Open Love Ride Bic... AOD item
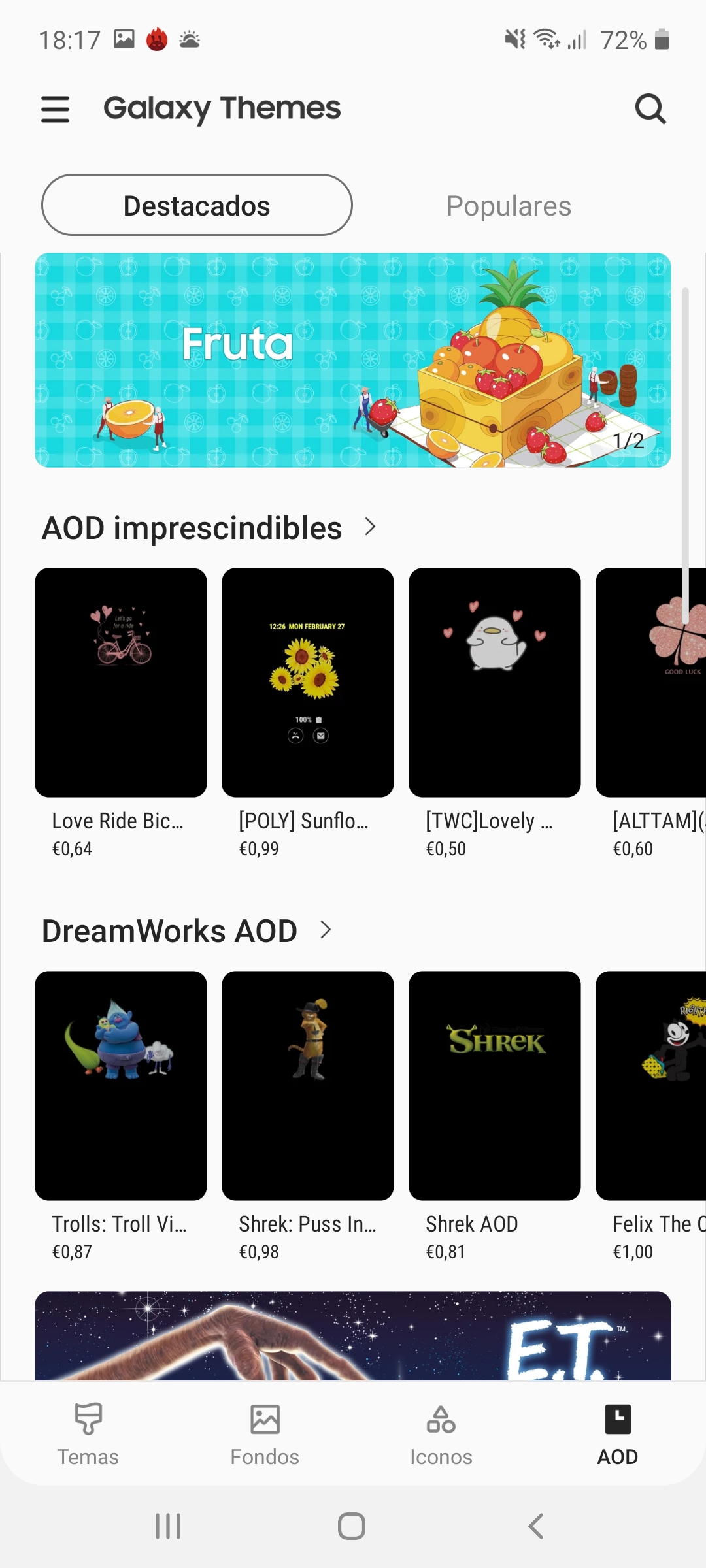706x1568 pixels. (121, 715)
